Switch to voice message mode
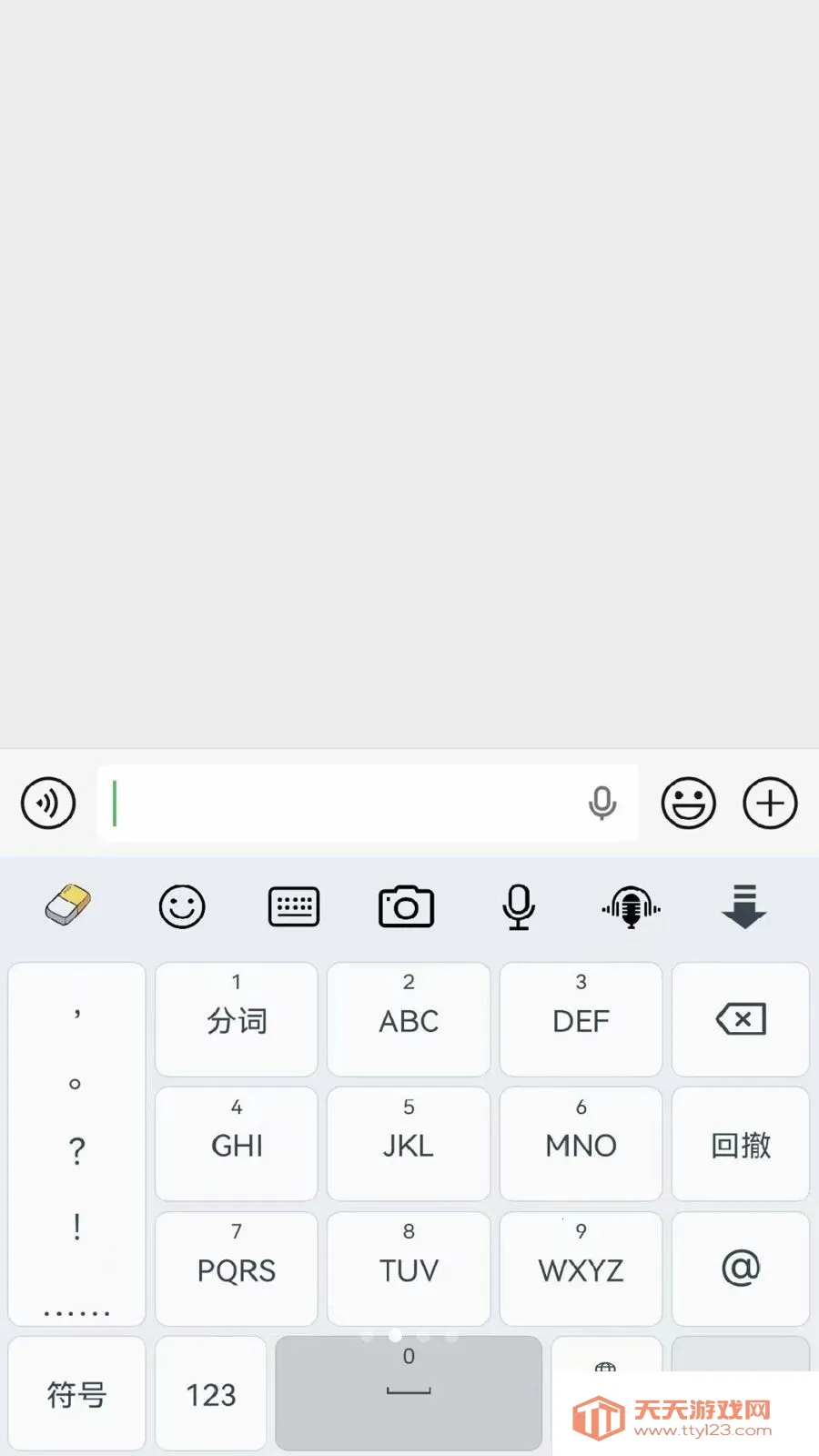The height and width of the screenshot is (1456, 819). pos(48,804)
